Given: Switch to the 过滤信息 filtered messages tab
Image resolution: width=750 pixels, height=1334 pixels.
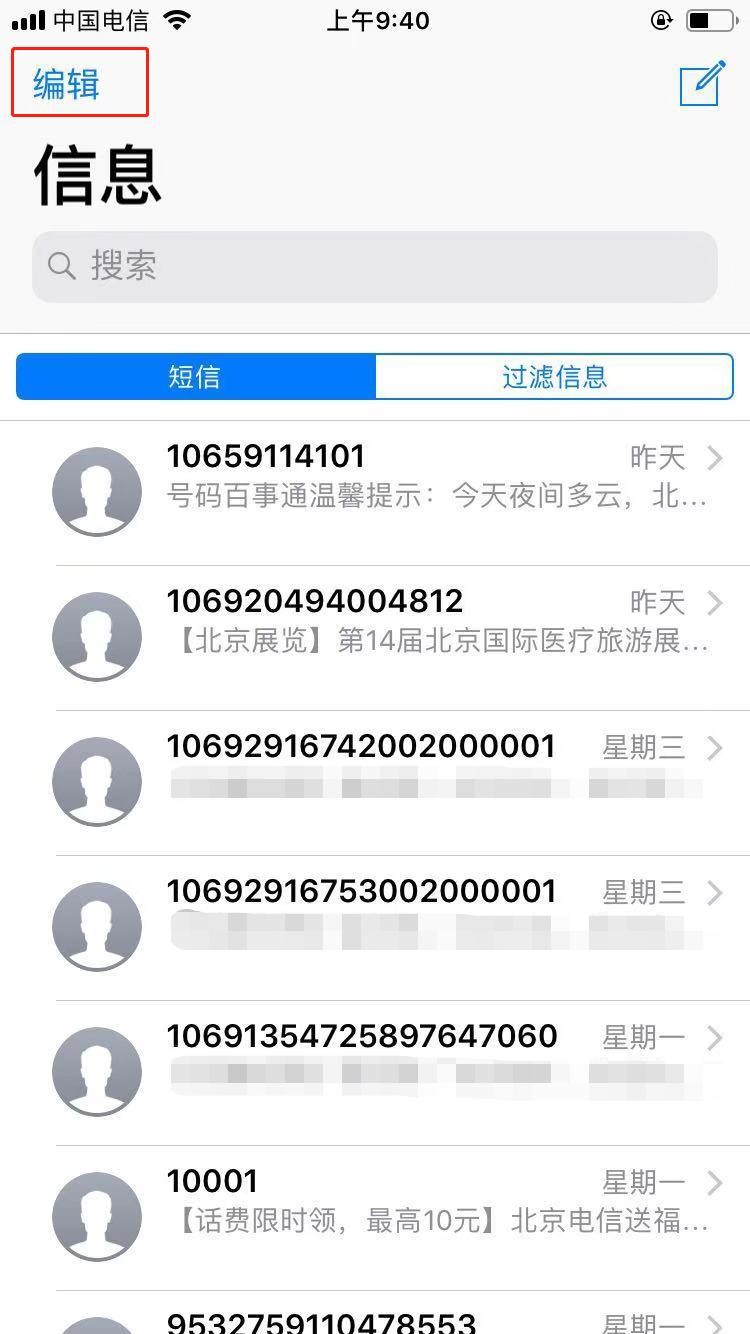Looking at the screenshot, I should coord(553,376).
